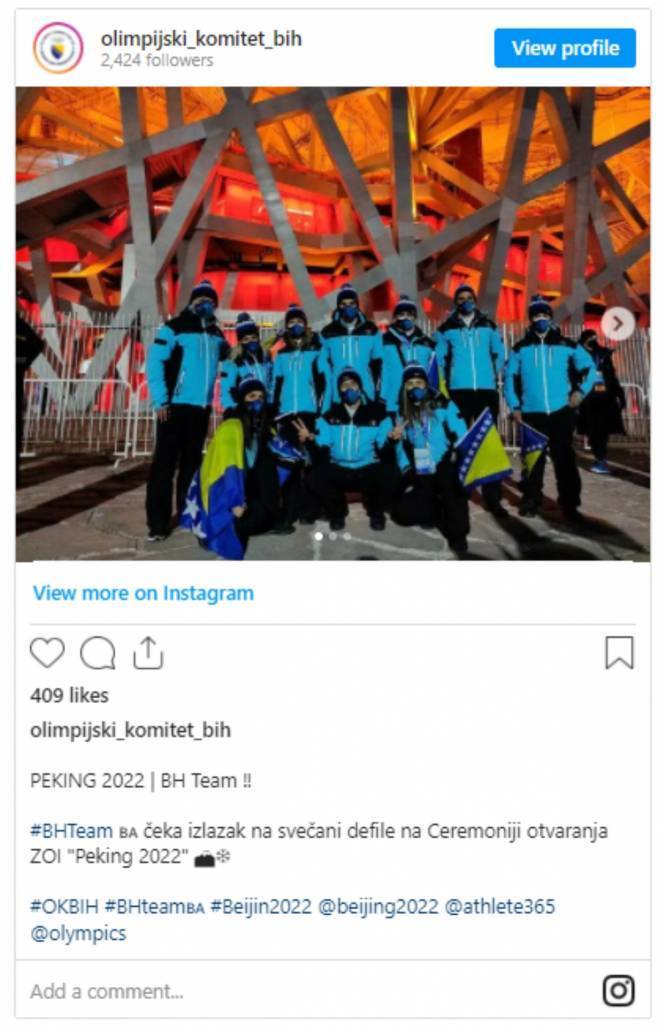Open comments via speech bubble icon
The width and height of the screenshot is (666, 1030).
tap(98, 653)
